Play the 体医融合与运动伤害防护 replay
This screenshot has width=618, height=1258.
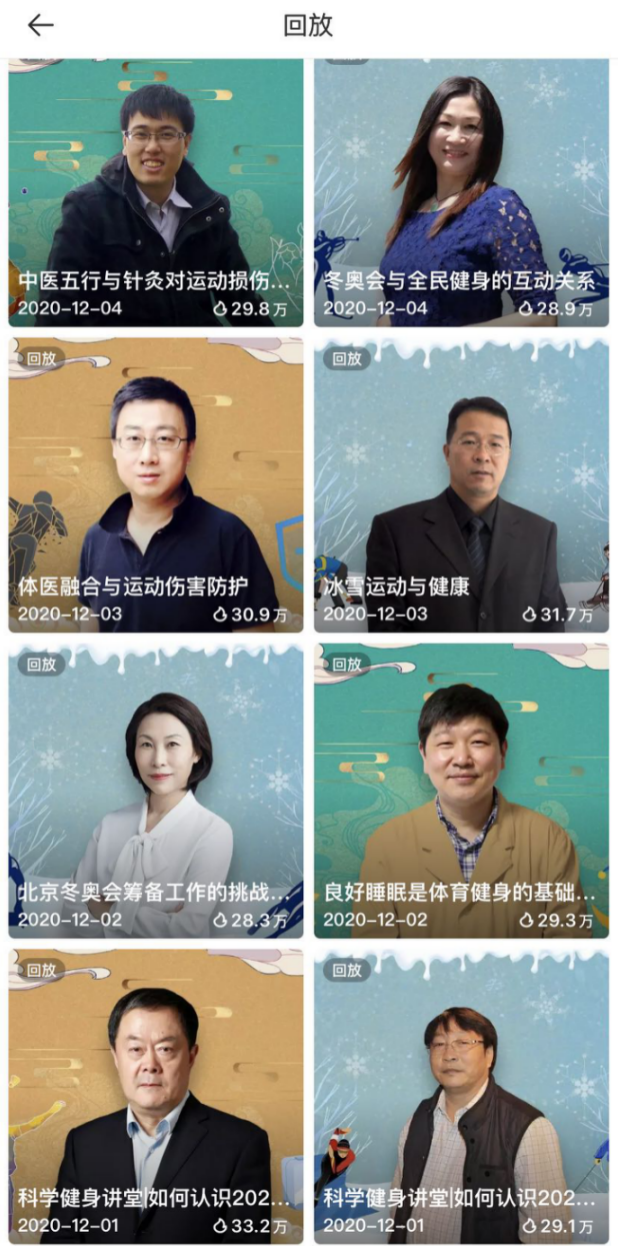[x=155, y=484]
